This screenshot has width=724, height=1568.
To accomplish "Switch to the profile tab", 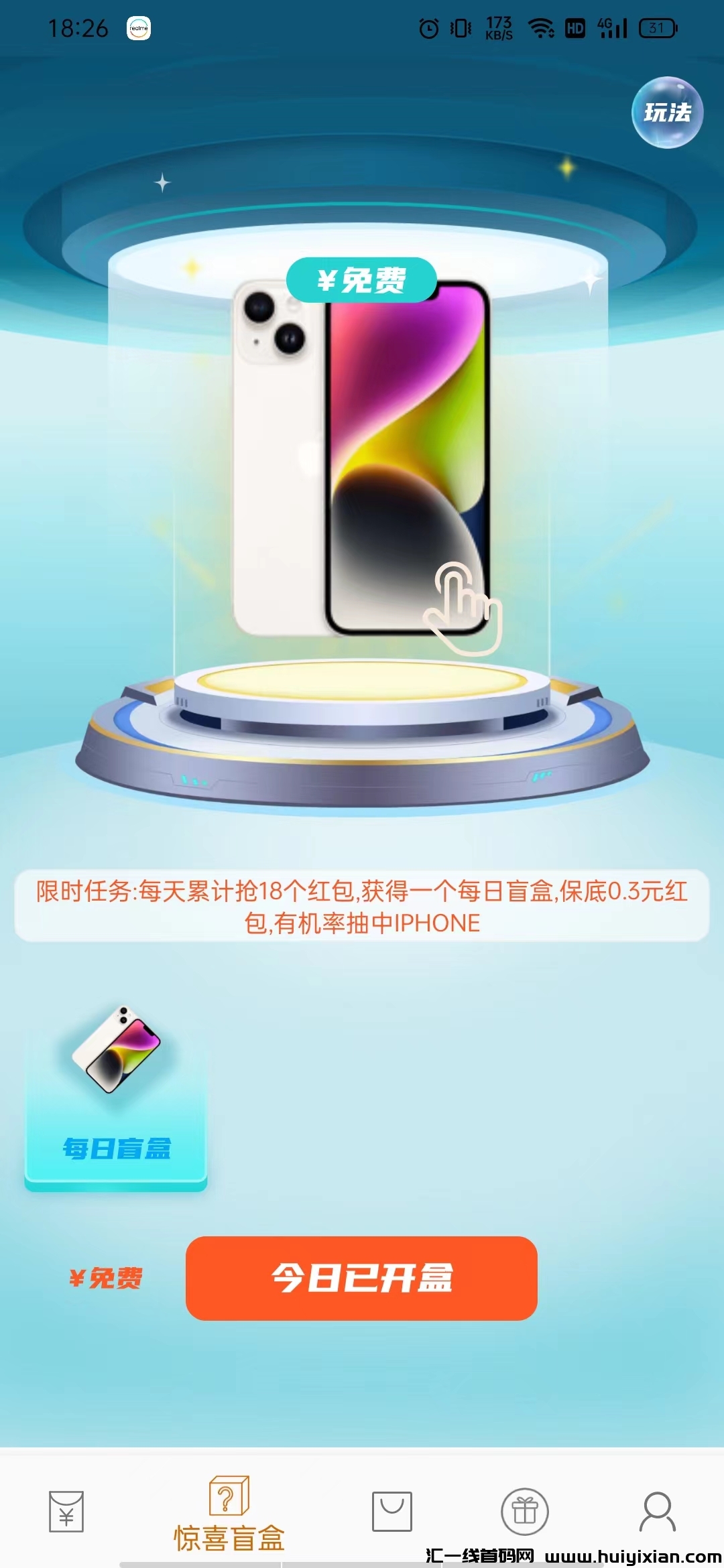I will coord(657,1512).
